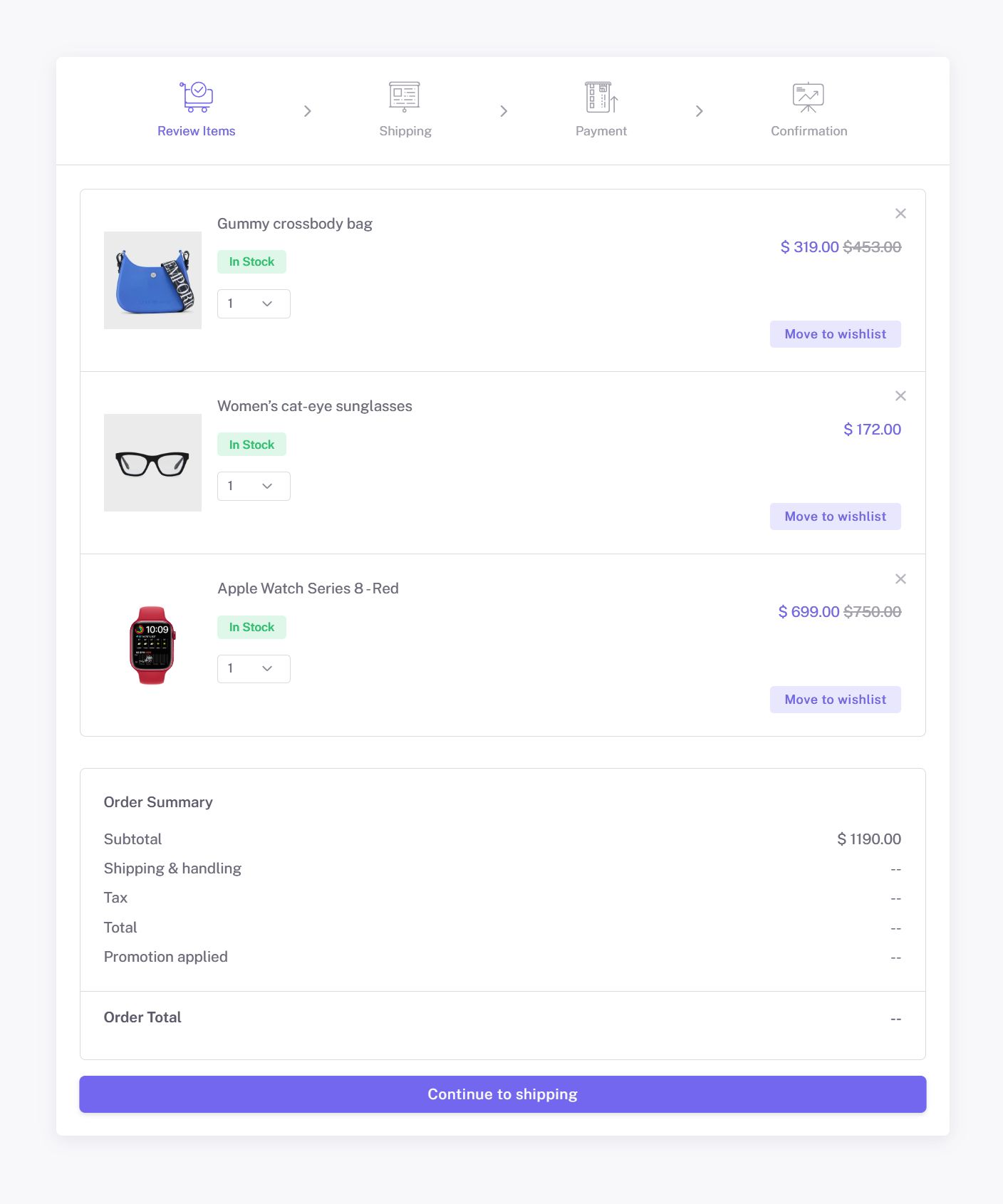The image size is (1003, 1204).
Task: Open quantity dropdown for cat-eye sunglasses
Action: point(254,486)
